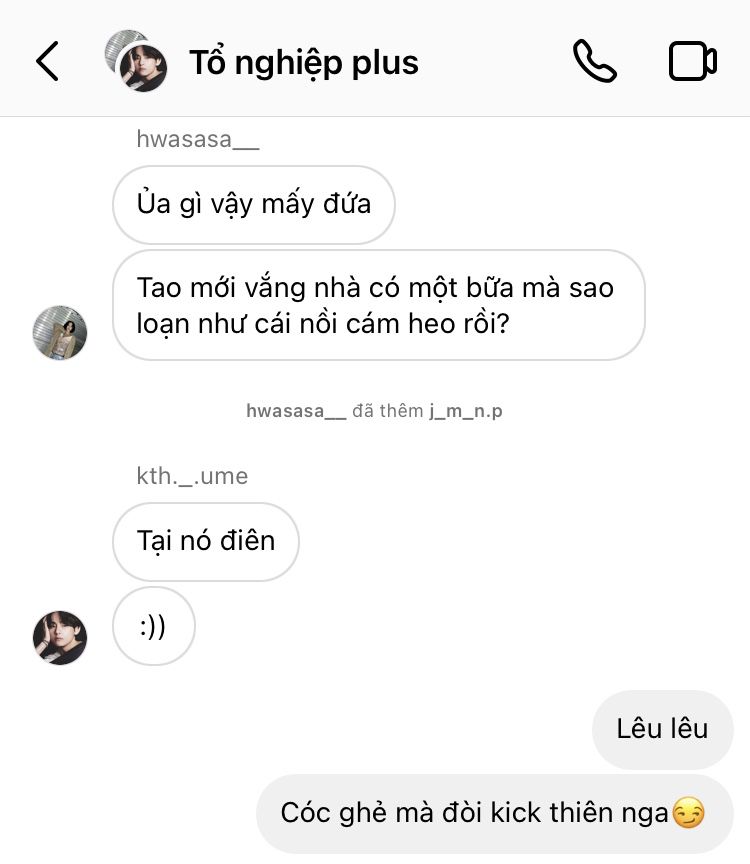Go back from the group chat
Viewport: 750px width, 864px height.
[47, 62]
